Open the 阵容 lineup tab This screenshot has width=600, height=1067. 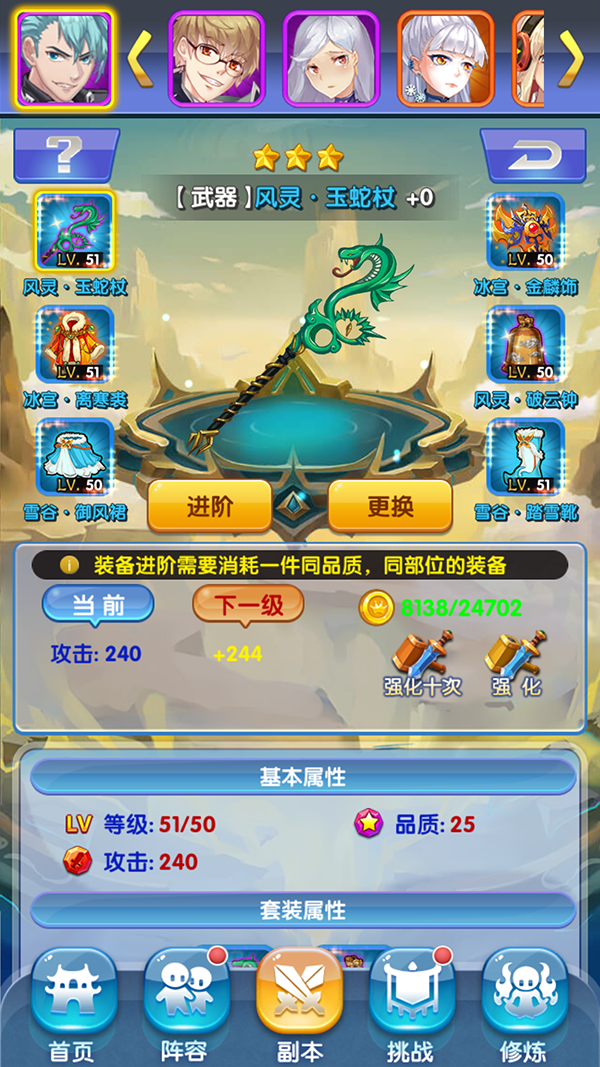[185, 1004]
